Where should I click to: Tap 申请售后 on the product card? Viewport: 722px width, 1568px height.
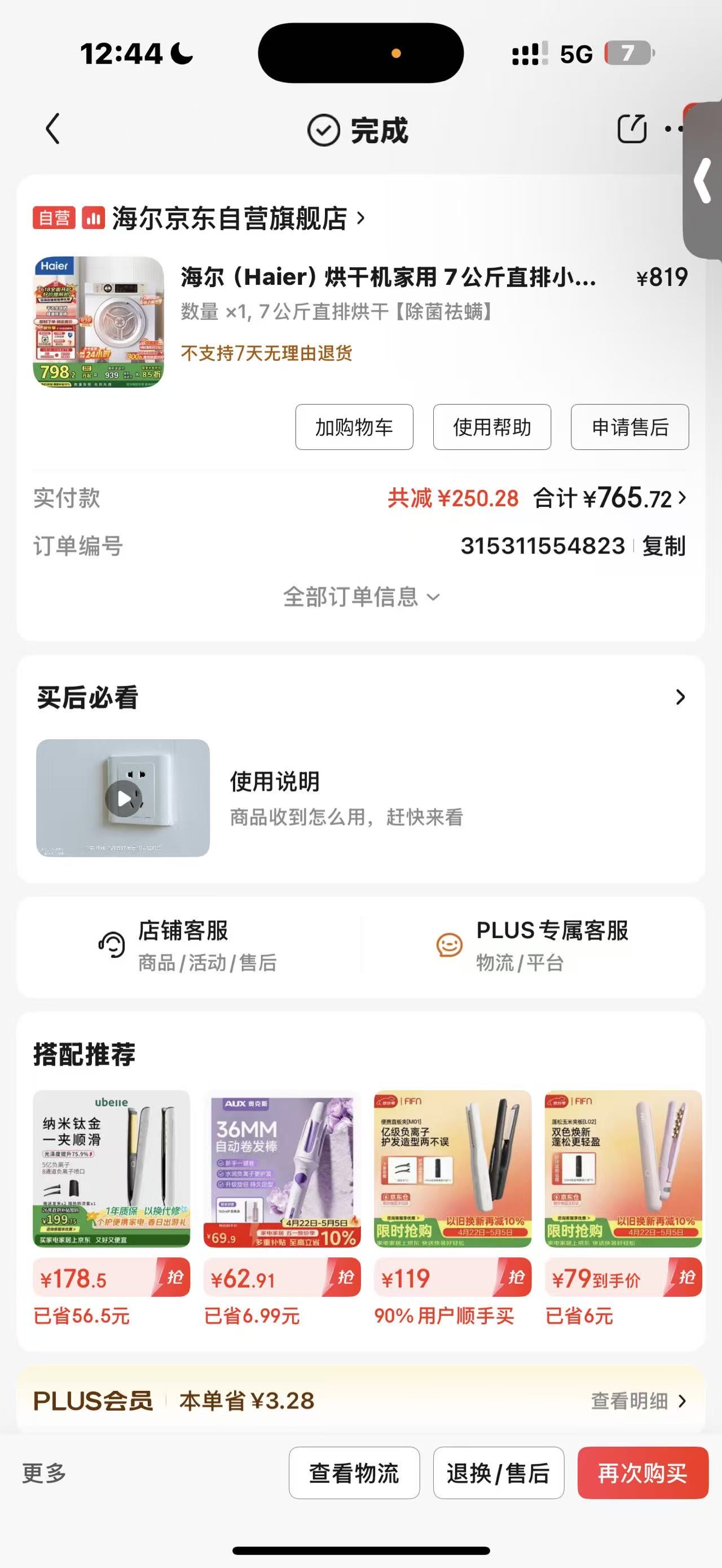click(x=629, y=427)
